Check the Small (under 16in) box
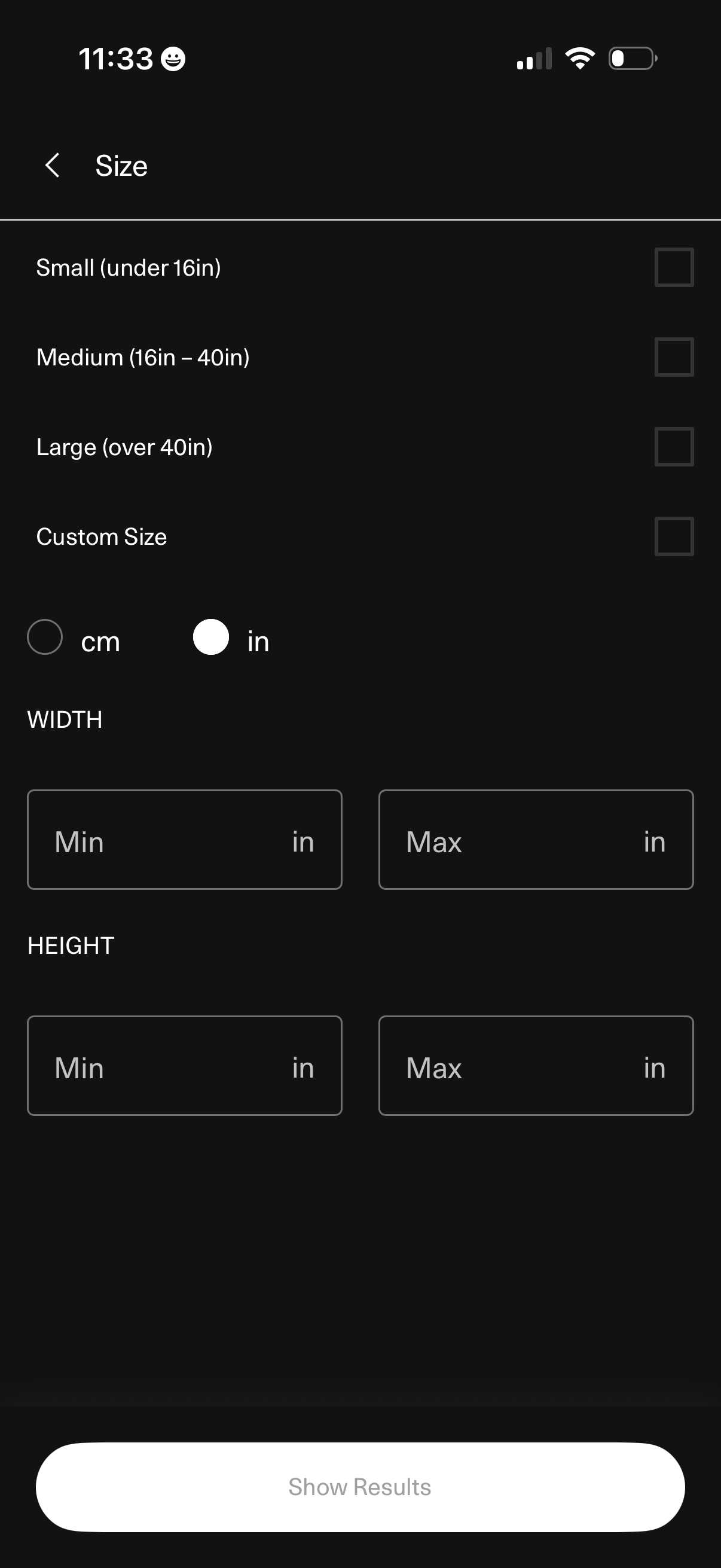Screen dimensions: 721x1568 (x=674, y=267)
